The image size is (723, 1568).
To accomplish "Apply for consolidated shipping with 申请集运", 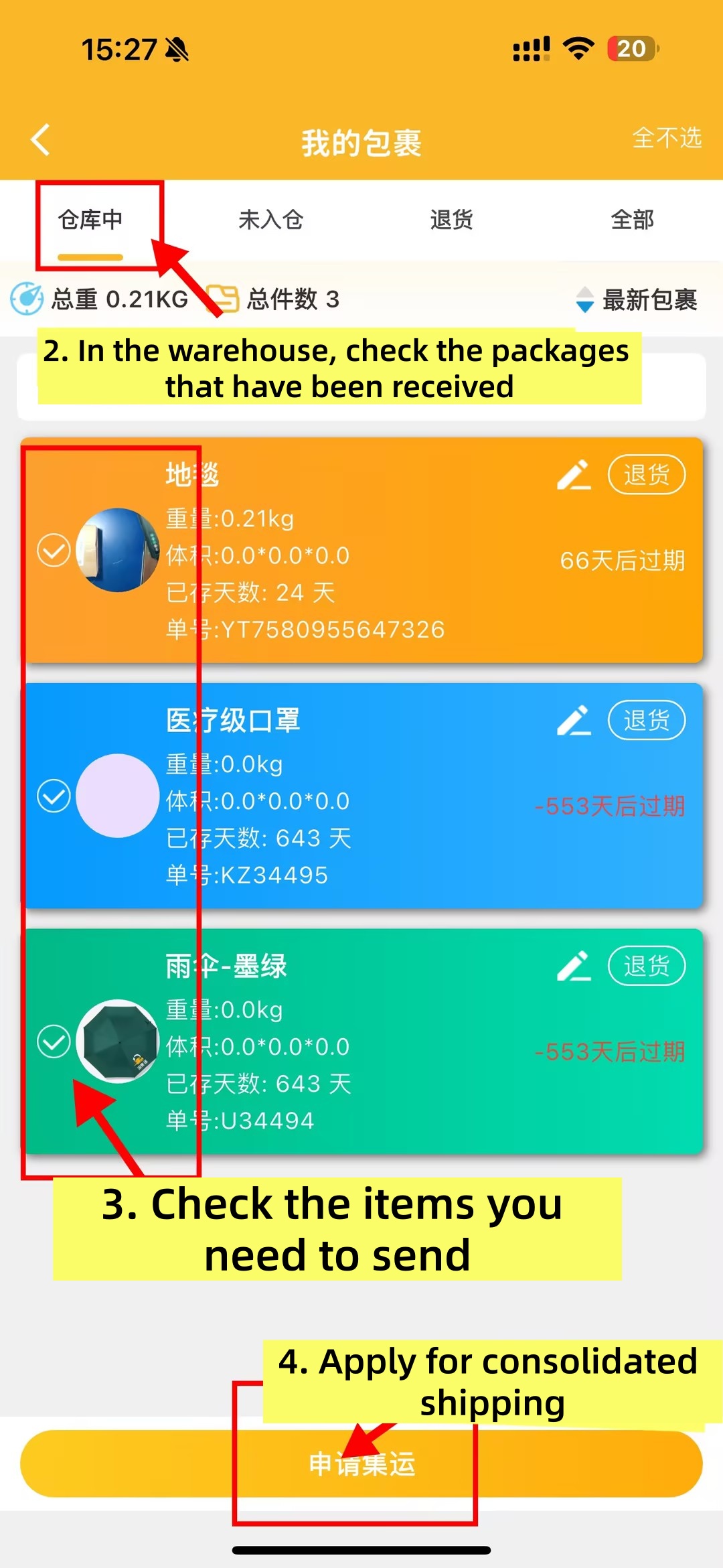I will [x=361, y=1464].
